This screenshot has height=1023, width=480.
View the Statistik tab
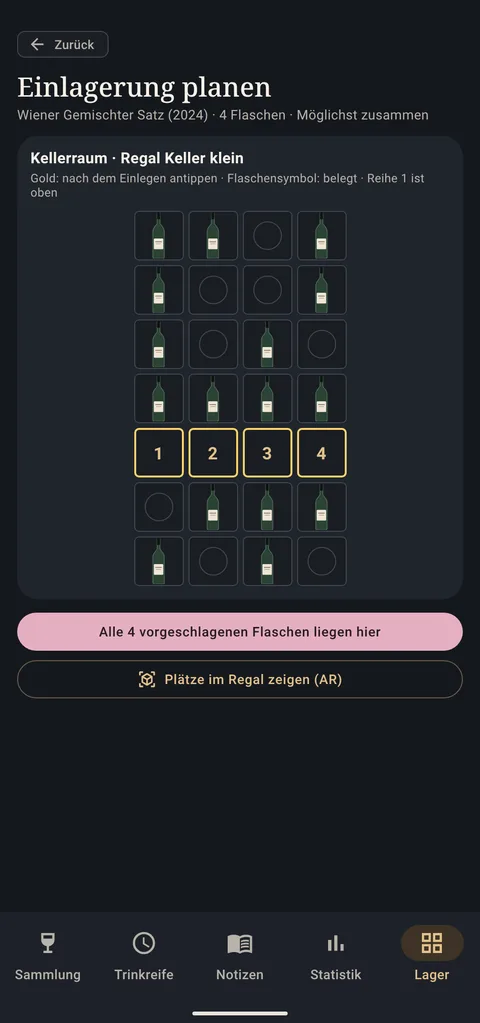tap(336, 956)
